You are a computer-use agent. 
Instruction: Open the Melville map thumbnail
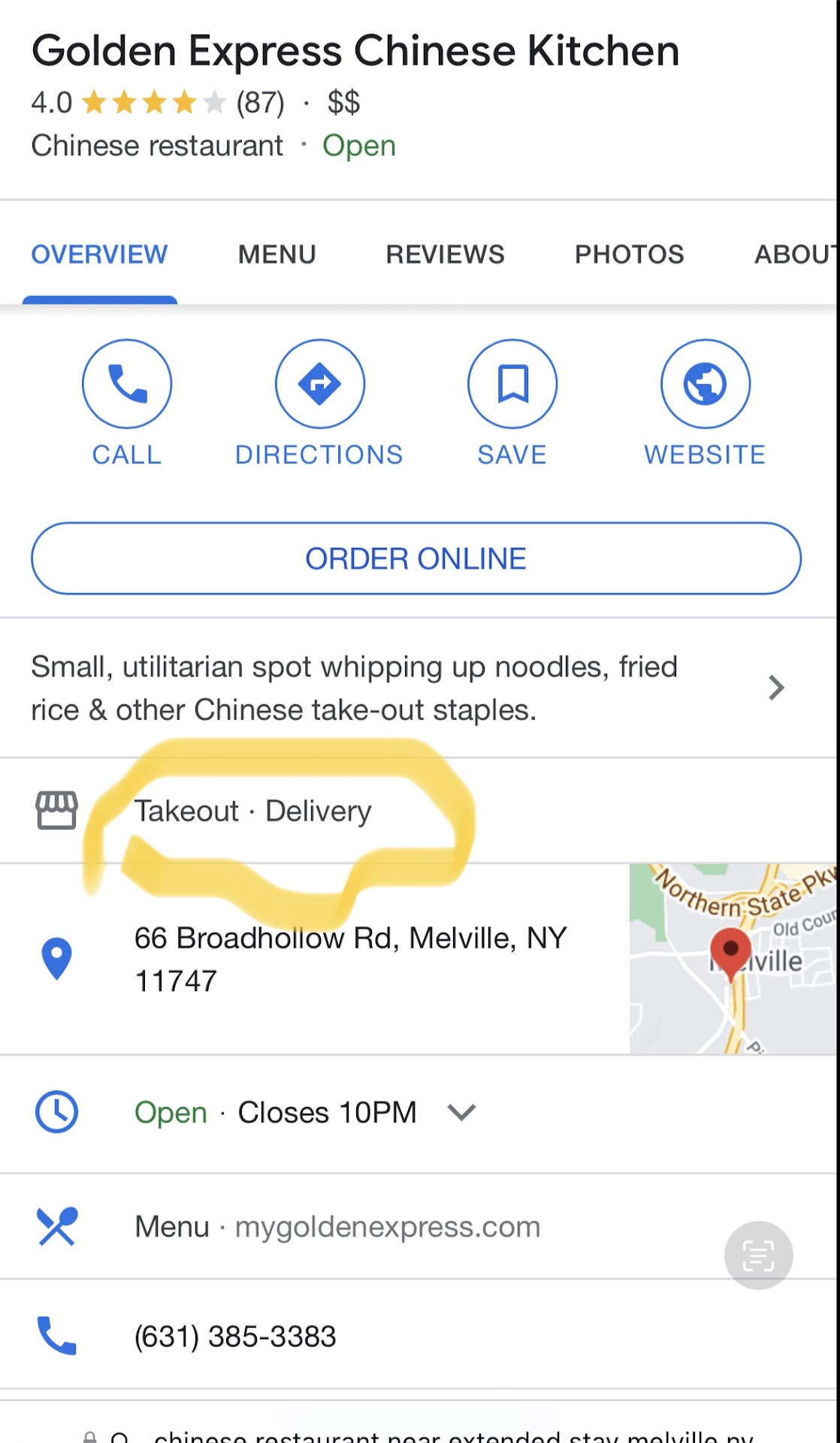point(733,959)
